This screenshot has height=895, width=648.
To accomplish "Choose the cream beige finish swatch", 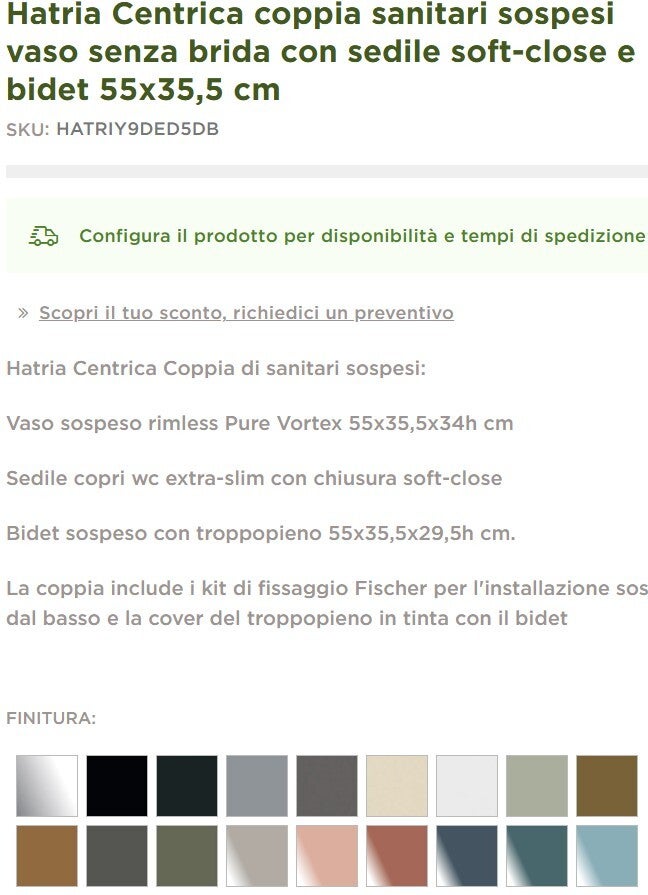I will point(396,785).
